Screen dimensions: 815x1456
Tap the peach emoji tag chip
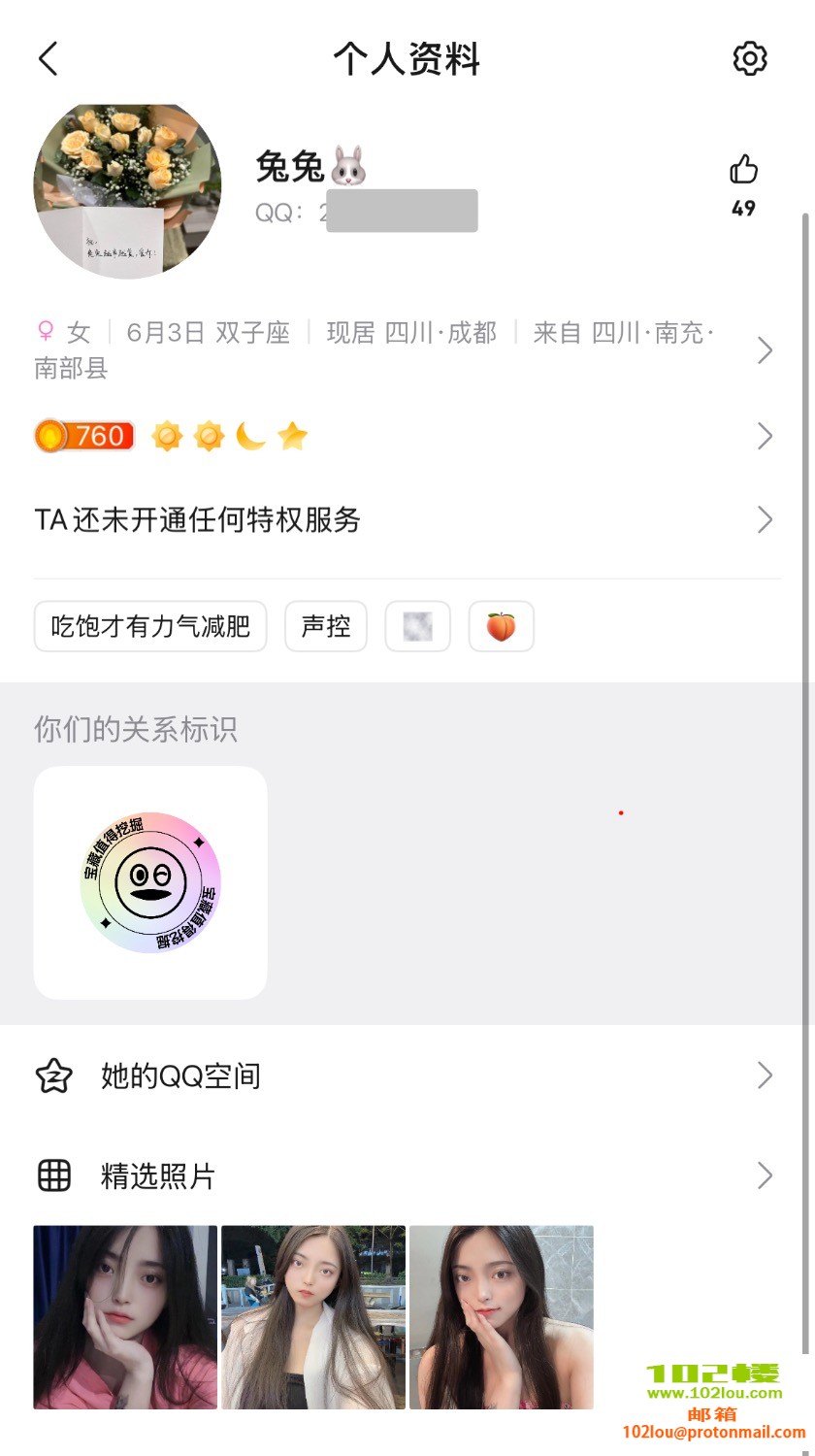[x=501, y=626]
